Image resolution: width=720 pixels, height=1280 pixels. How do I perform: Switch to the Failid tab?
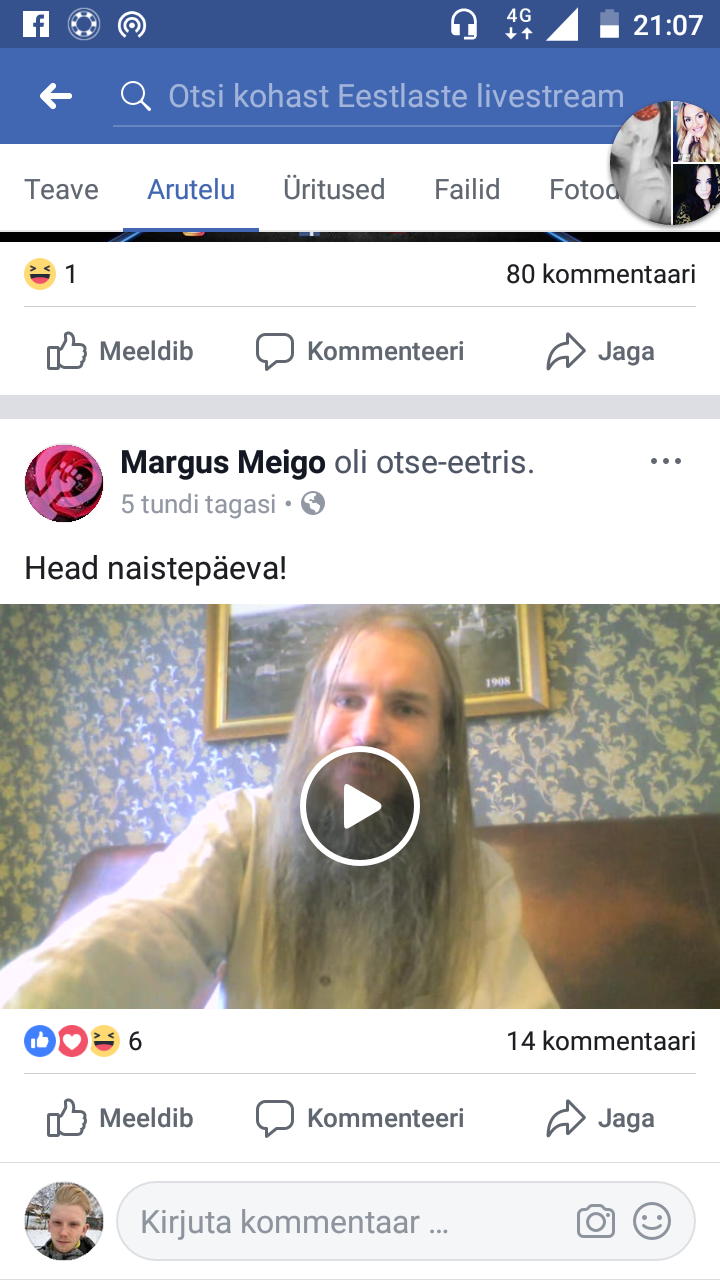(467, 189)
